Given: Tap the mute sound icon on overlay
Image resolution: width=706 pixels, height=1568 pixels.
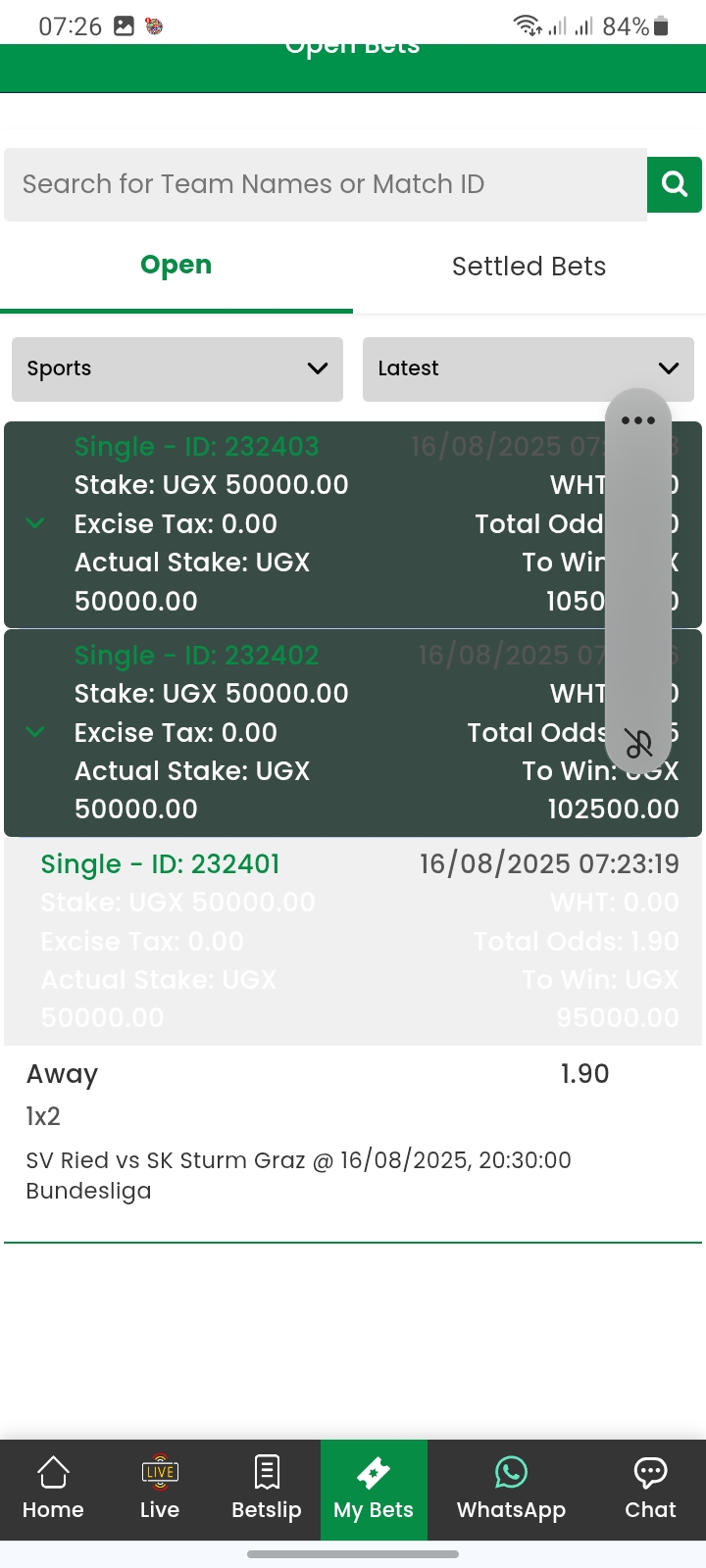Looking at the screenshot, I should pos(638,744).
